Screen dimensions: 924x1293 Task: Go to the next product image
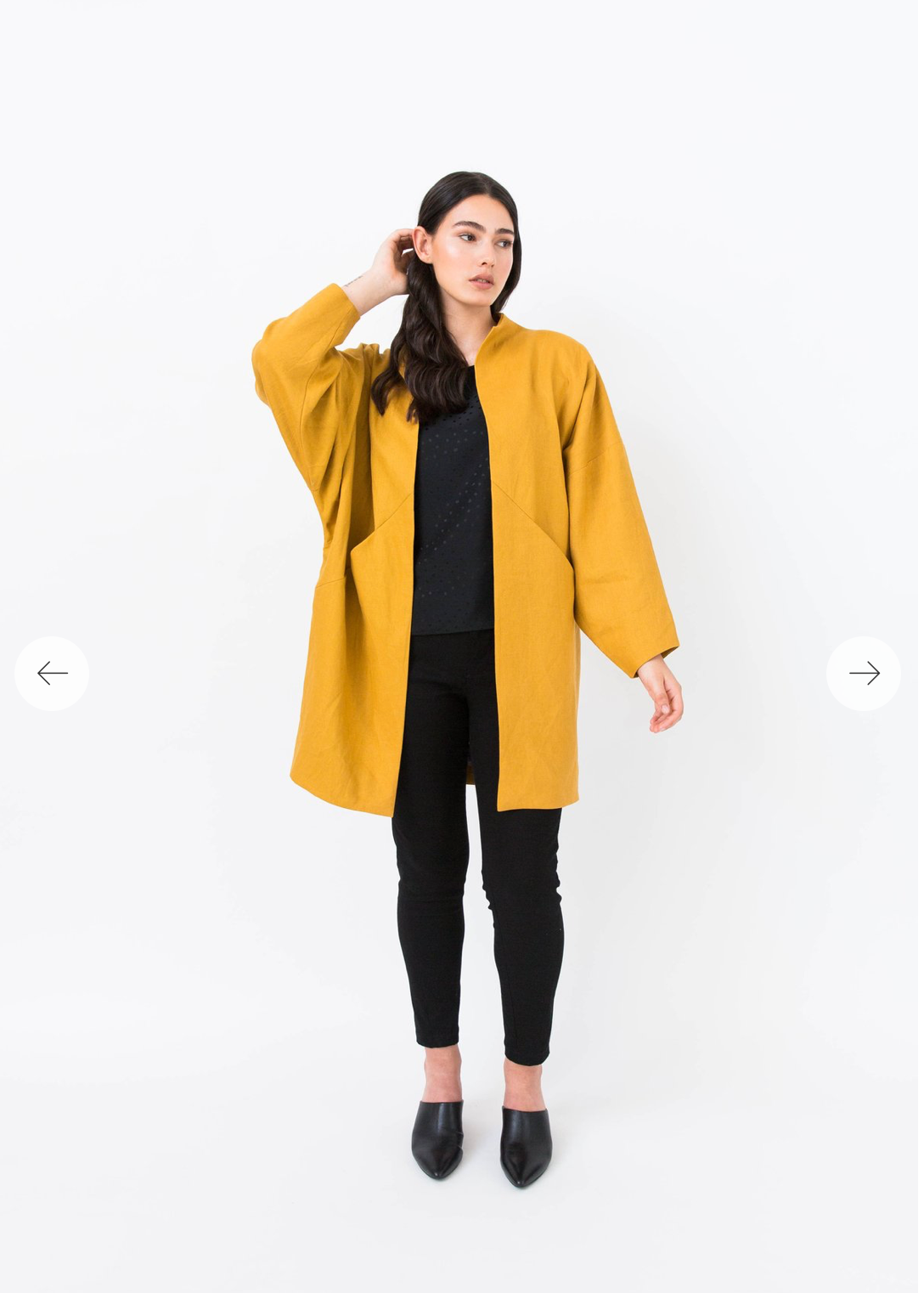pyautogui.click(x=863, y=673)
